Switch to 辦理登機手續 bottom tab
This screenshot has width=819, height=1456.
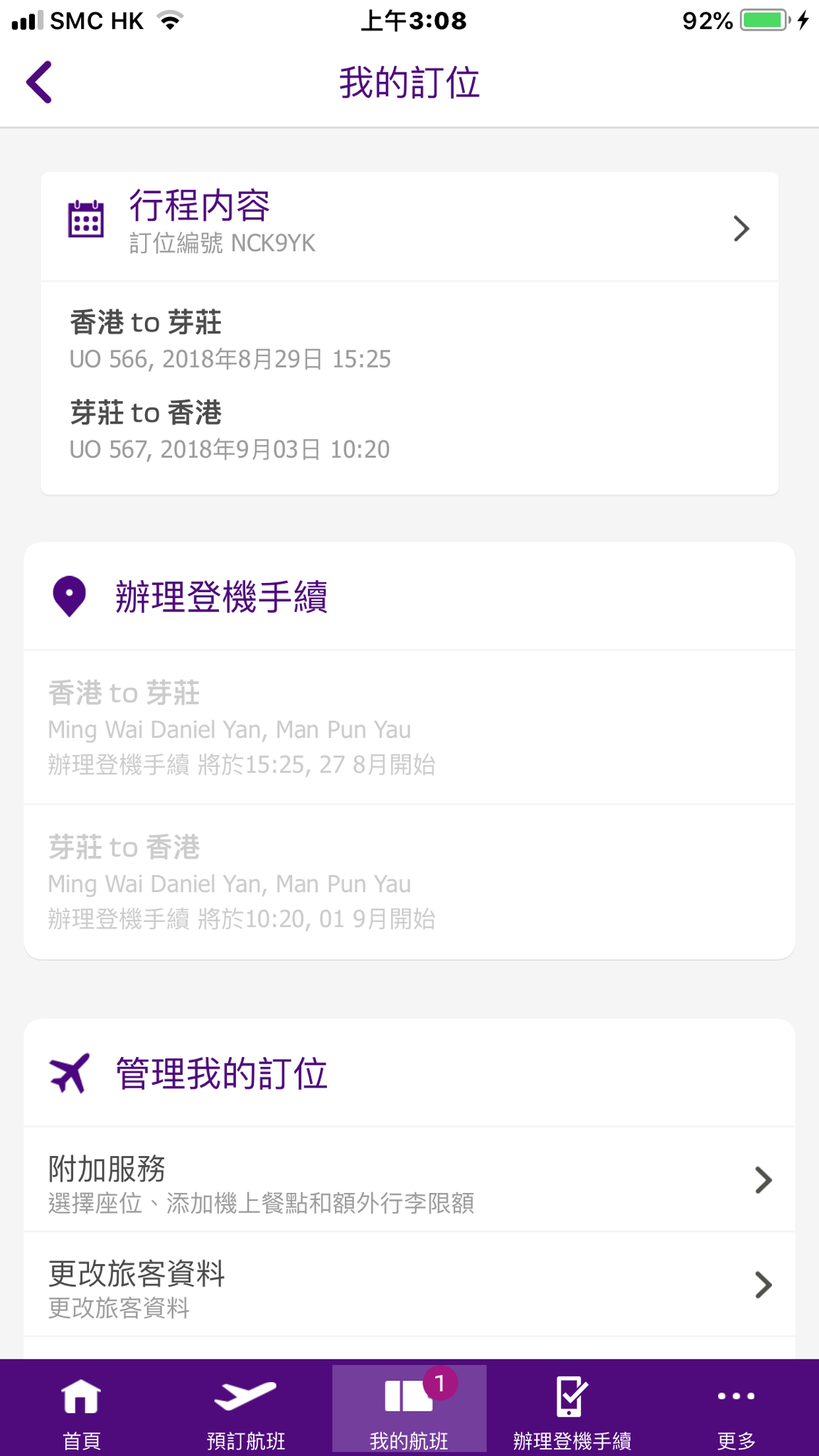(572, 1409)
